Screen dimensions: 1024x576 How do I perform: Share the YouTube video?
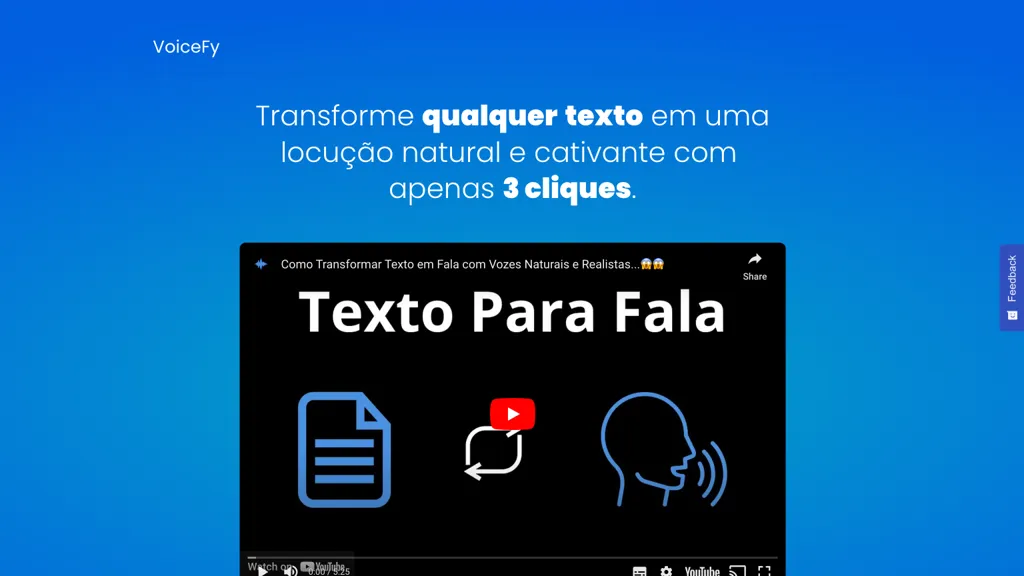click(755, 265)
